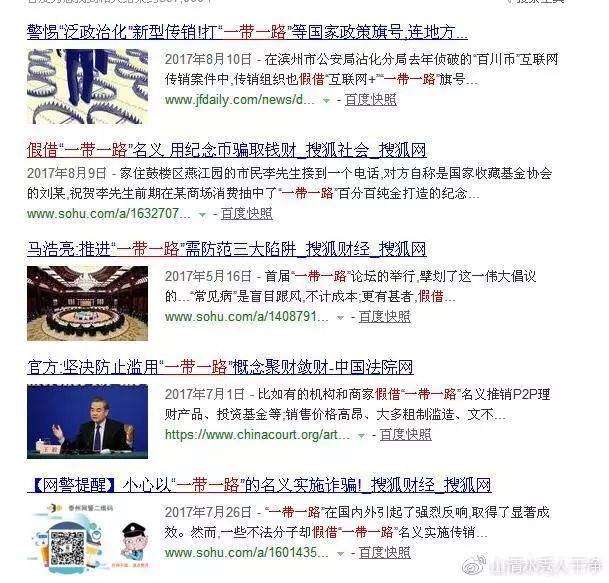The height and width of the screenshot is (583, 609).
Task: Open the 马浩亮 article on 三大陷阱
Action: (x=226, y=249)
